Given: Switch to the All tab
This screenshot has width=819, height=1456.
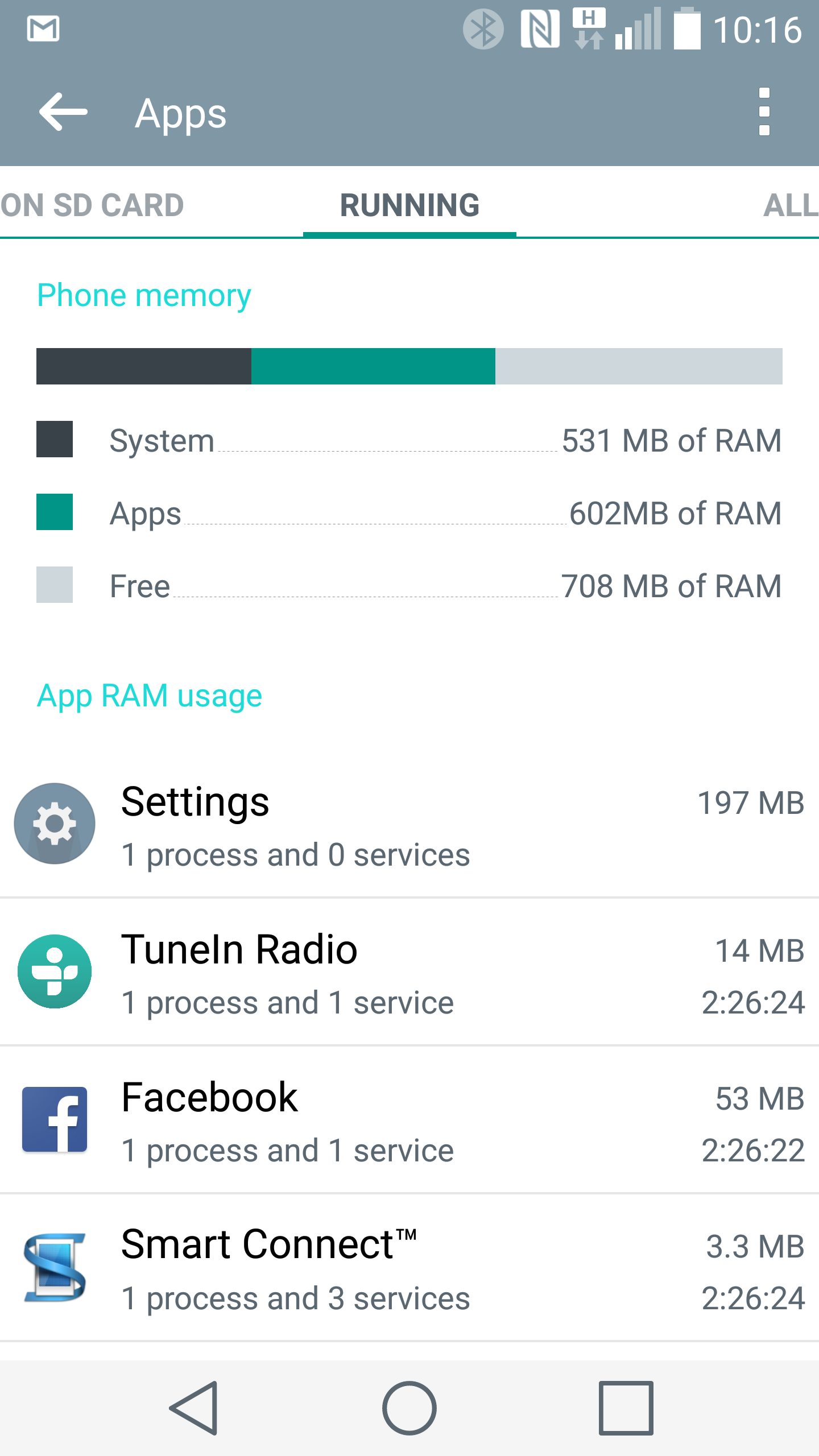Looking at the screenshot, I should pyautogui.click(x=791, y=205).
